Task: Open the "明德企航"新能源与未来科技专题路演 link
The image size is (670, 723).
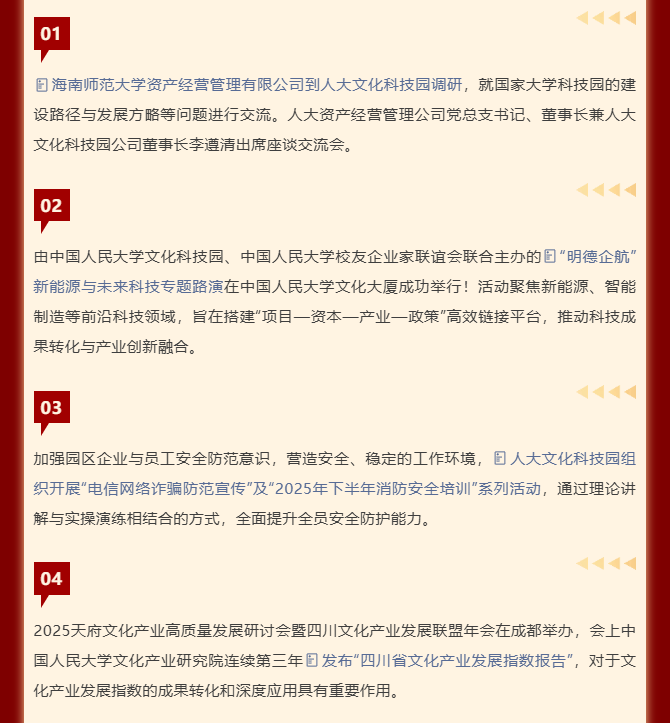Action: (x=128, y=285)
